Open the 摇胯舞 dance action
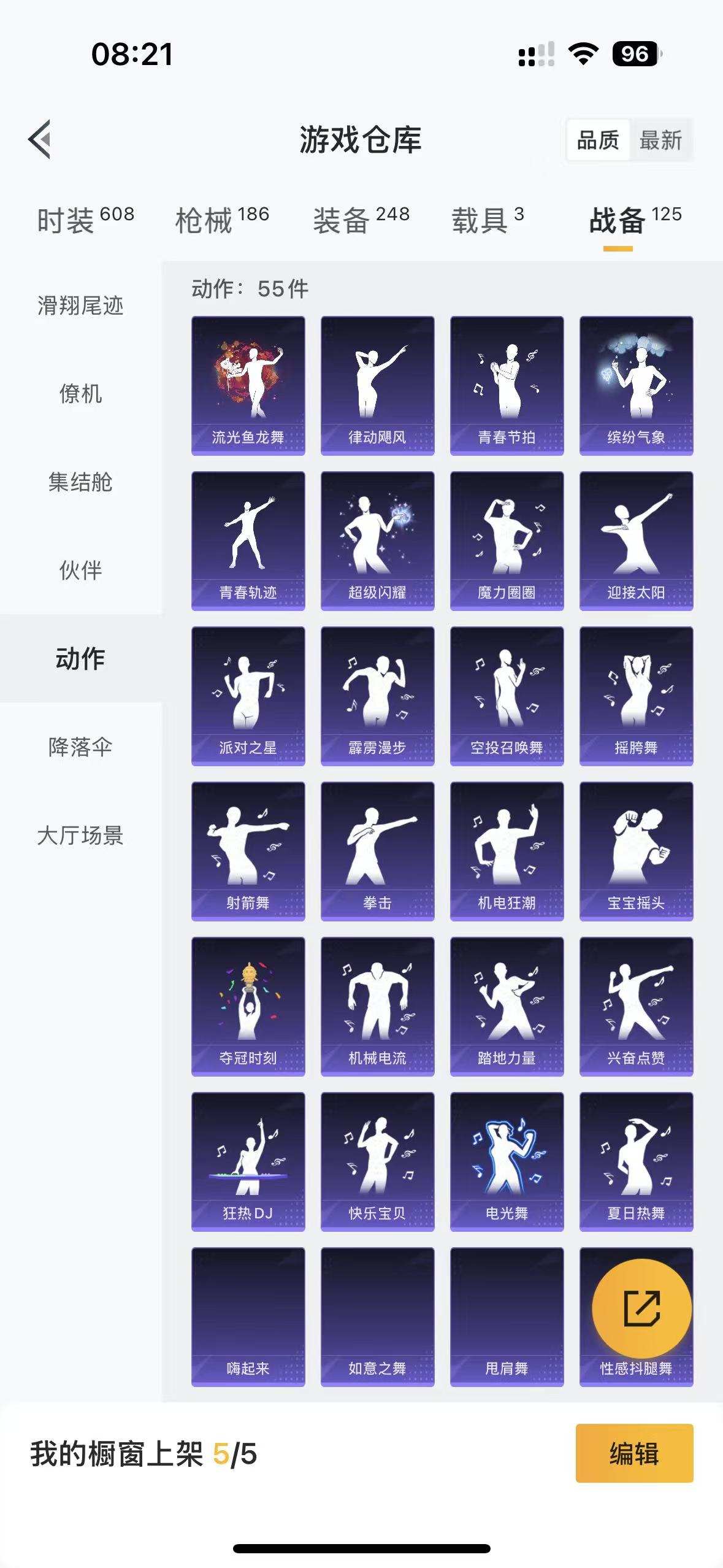 pyautogui.click(x=637, y=696)
